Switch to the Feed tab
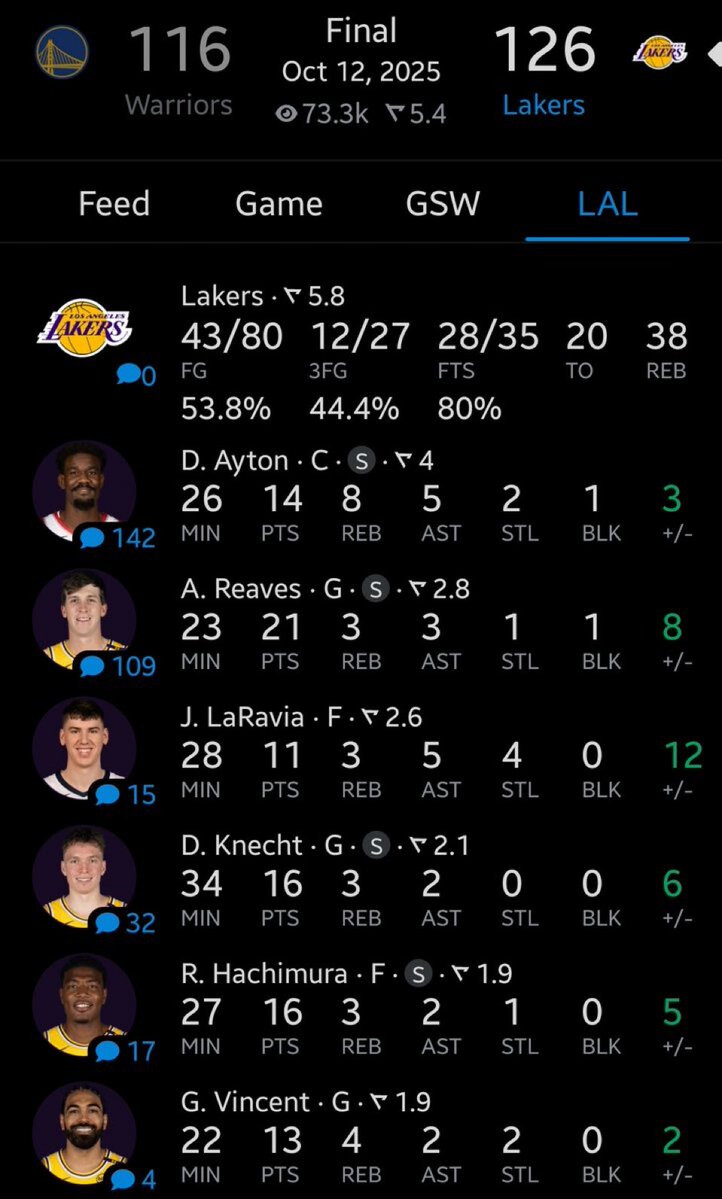Image resolution: width=722 pixels, height=1199 pixels. click(x=114, y=204)
